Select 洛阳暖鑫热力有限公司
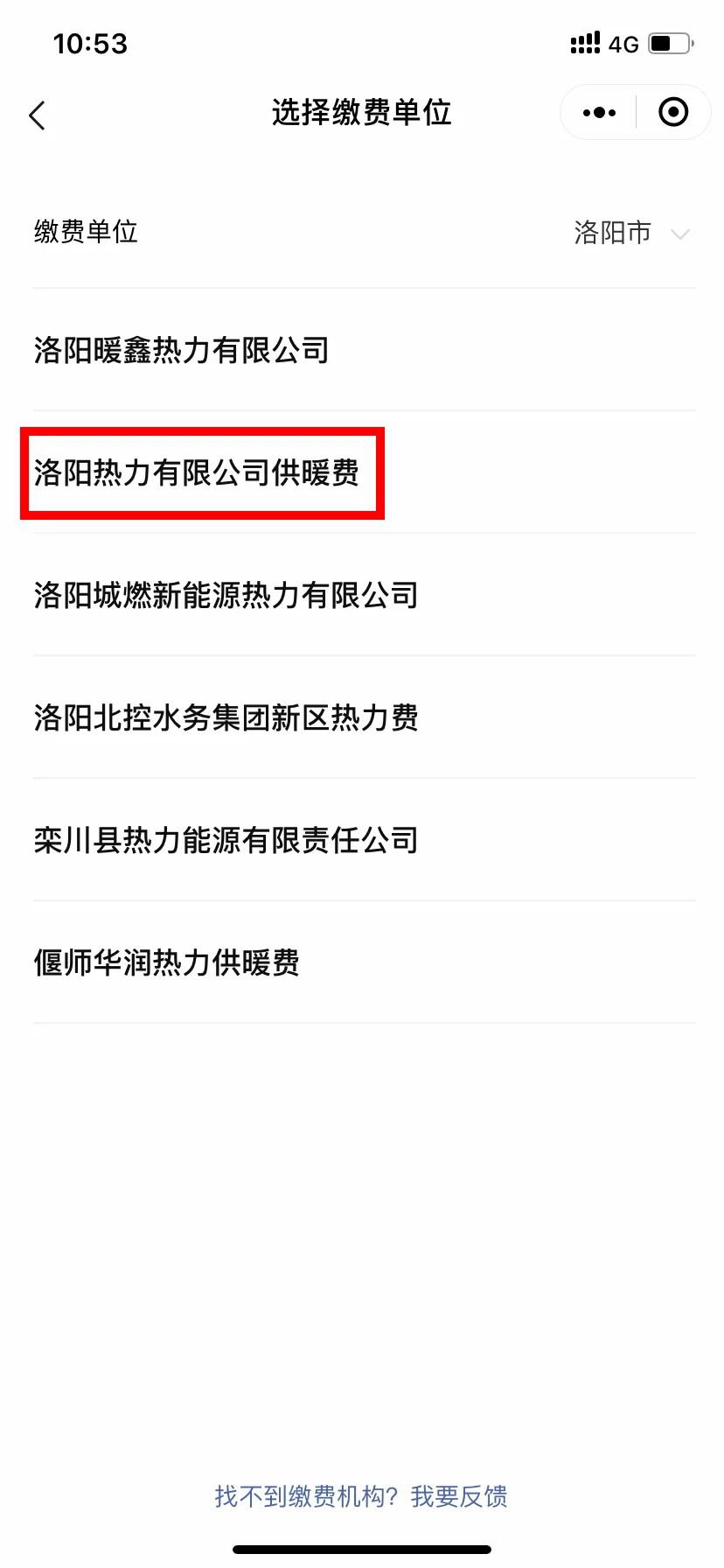Viewport: 724px width, 1568px height. [182, 350]
